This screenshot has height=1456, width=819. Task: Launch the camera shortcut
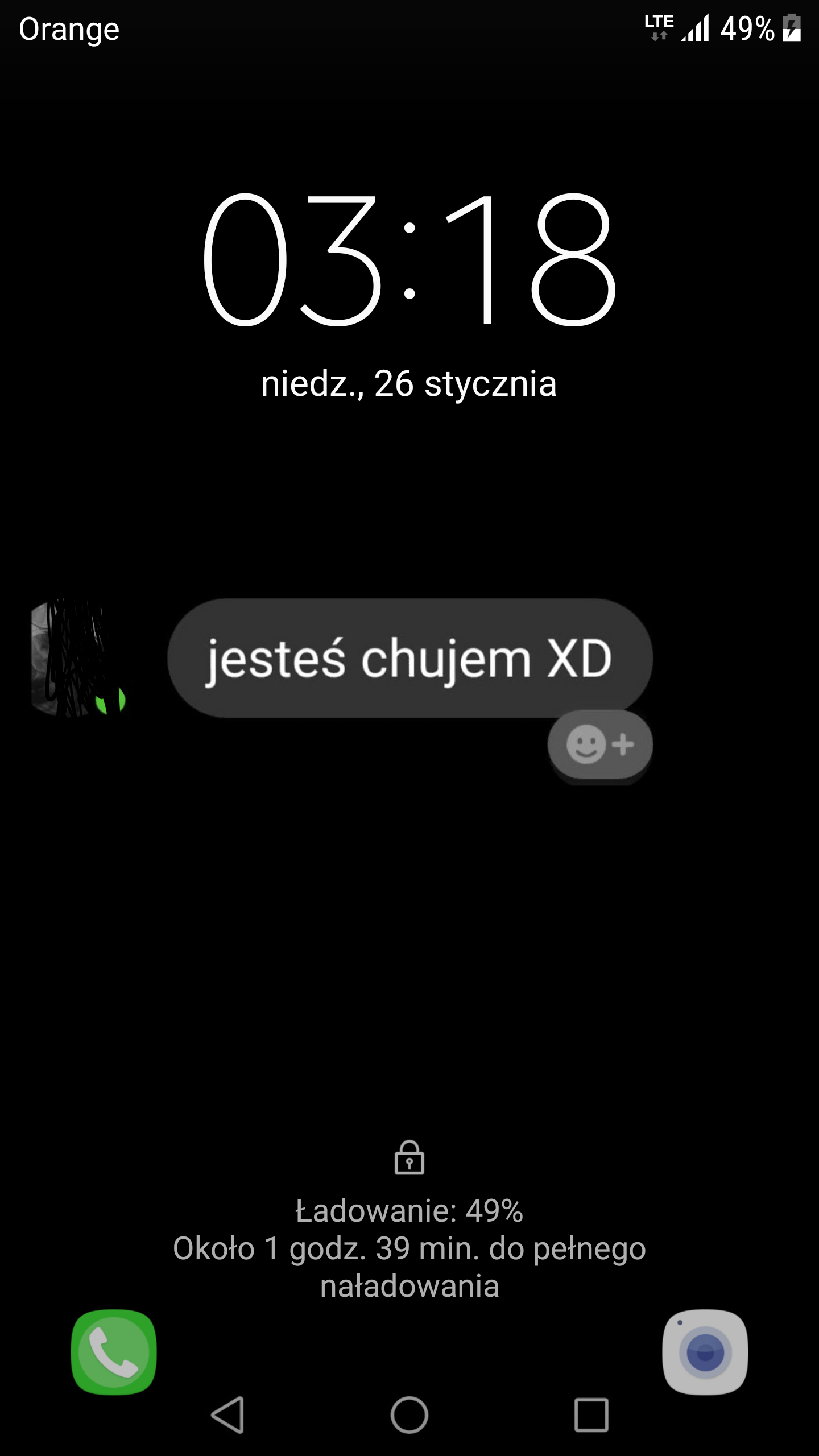tap(705, 1353)
